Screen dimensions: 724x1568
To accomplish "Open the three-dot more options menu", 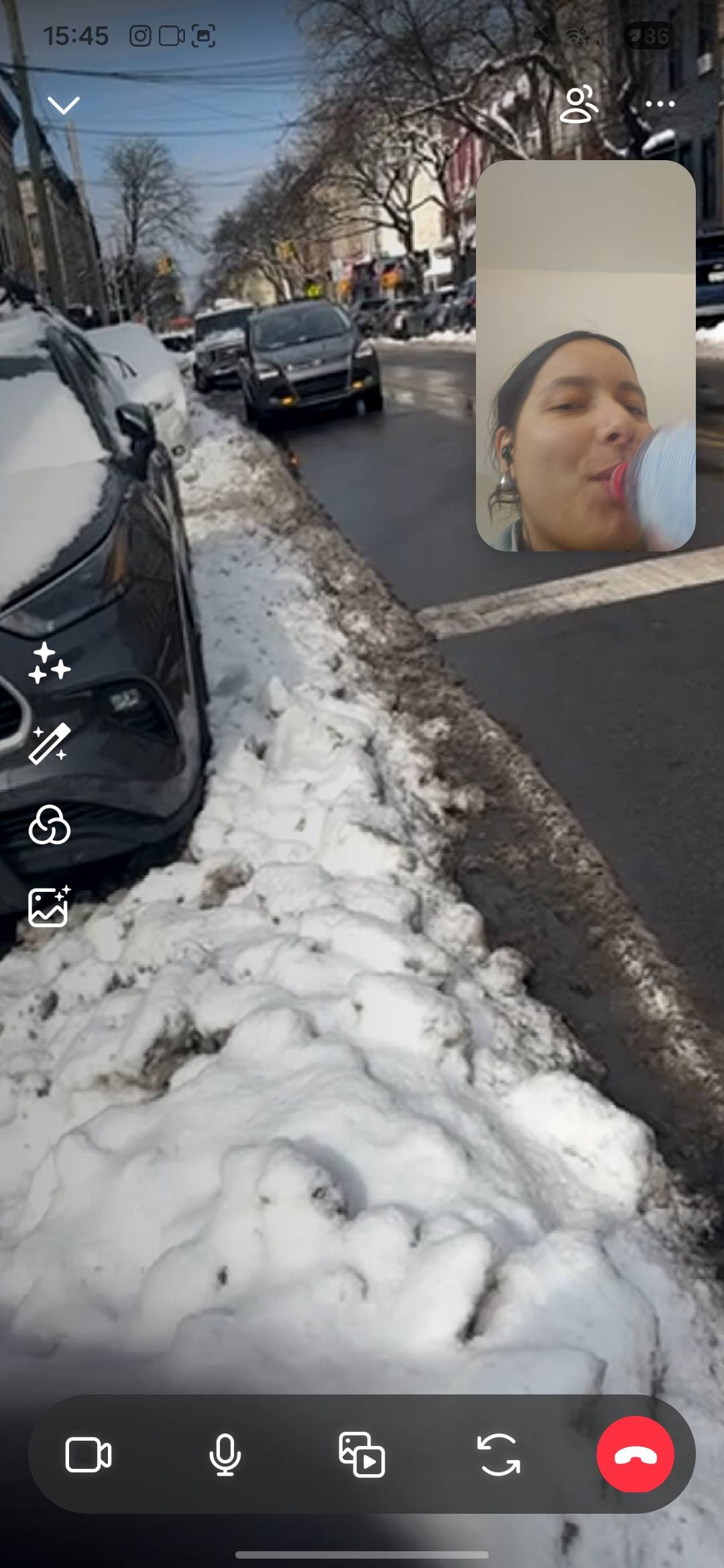I will coord(660,104).
